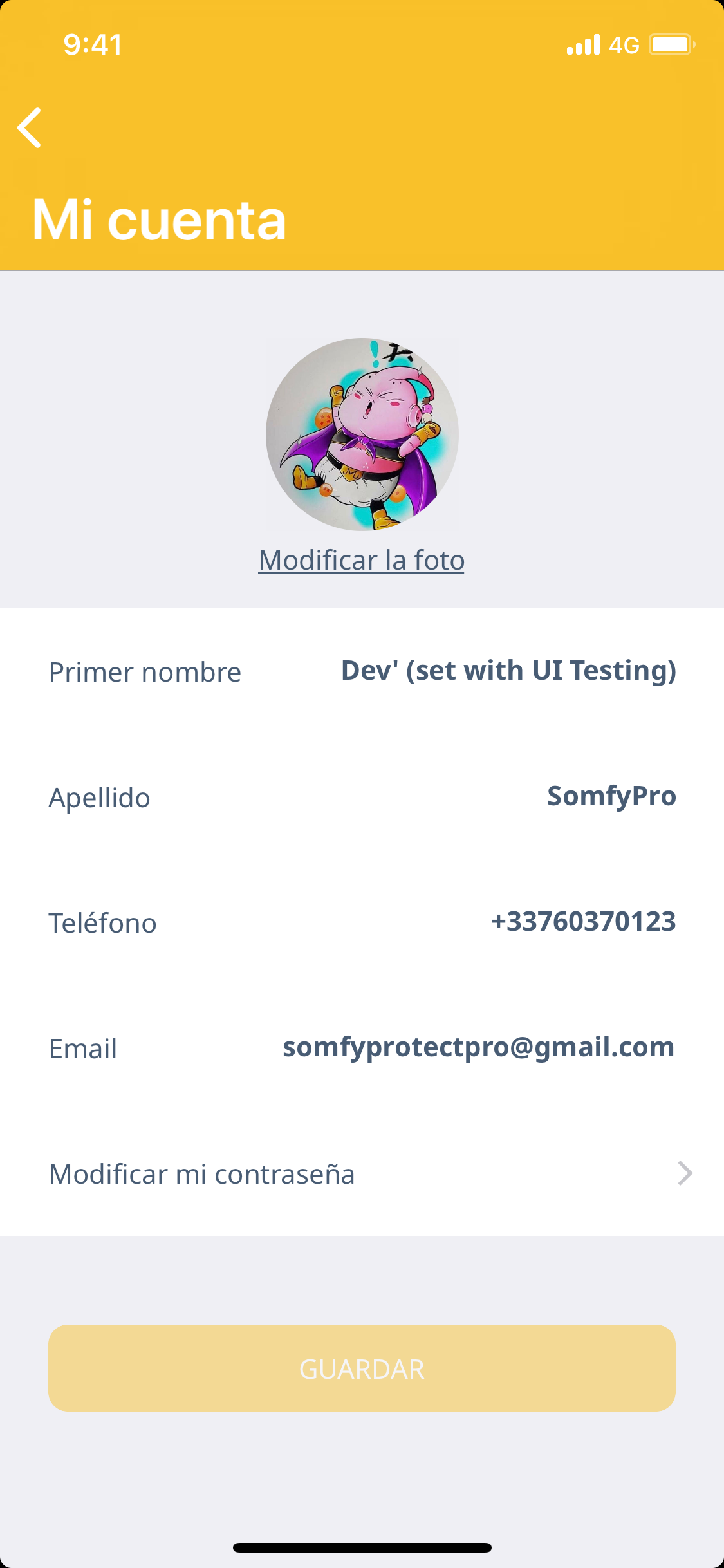This screenshot has height=1568, width=724.
Task: Select the profile photo avatar
Action: coord(362,434)
